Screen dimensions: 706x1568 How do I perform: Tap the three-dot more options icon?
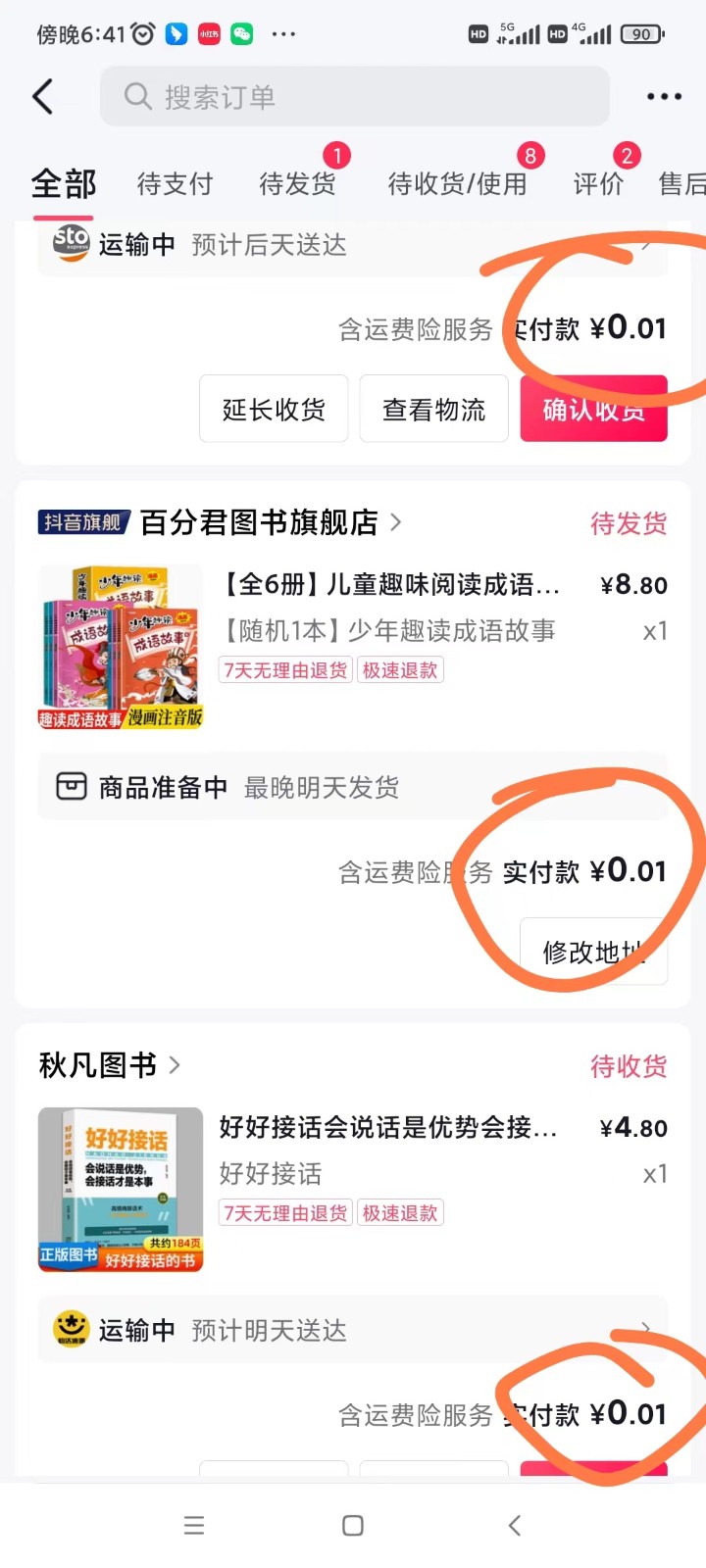pos(663,96)
